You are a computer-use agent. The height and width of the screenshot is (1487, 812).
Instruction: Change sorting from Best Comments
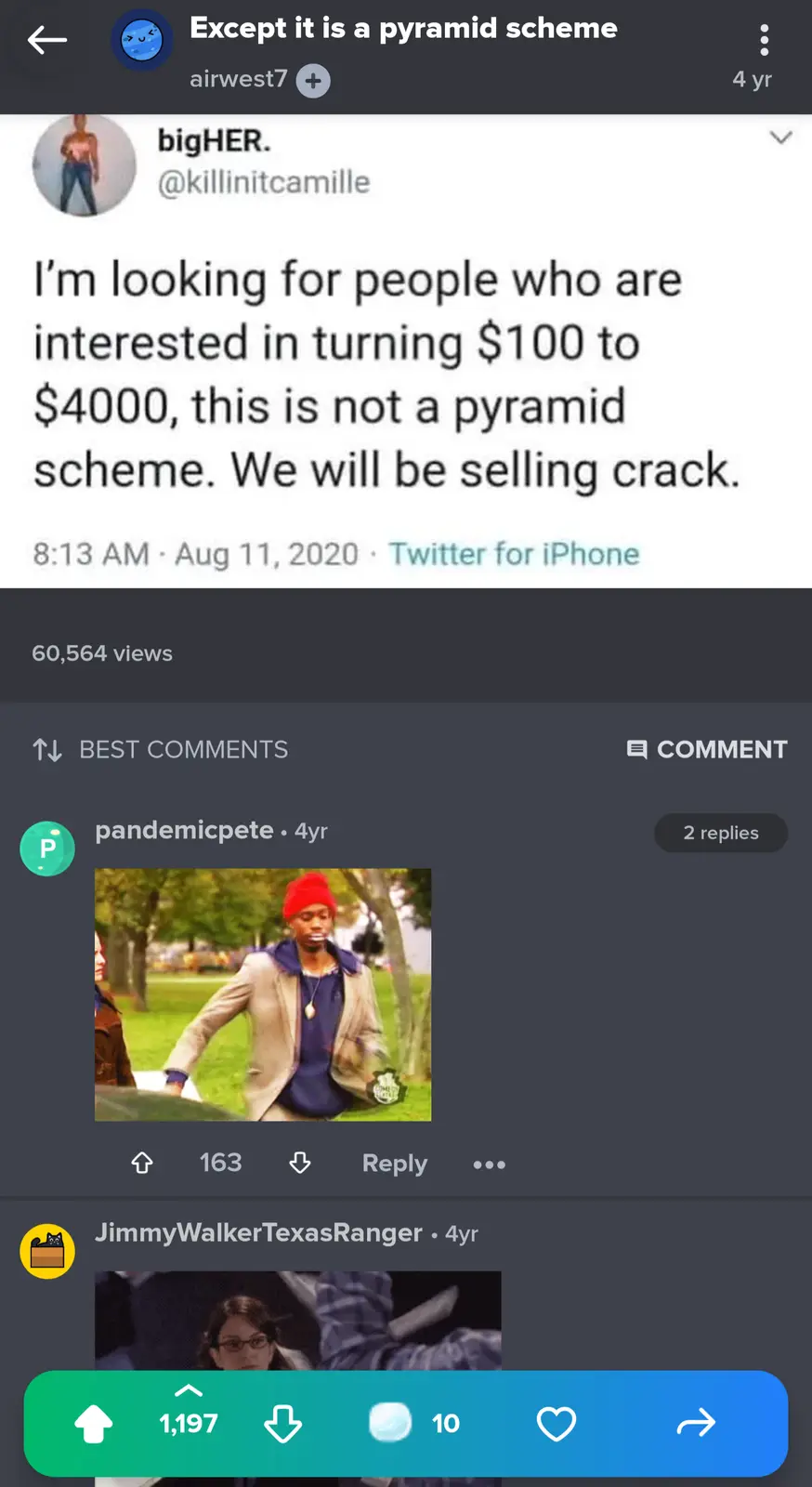click(x=160, y=749)
